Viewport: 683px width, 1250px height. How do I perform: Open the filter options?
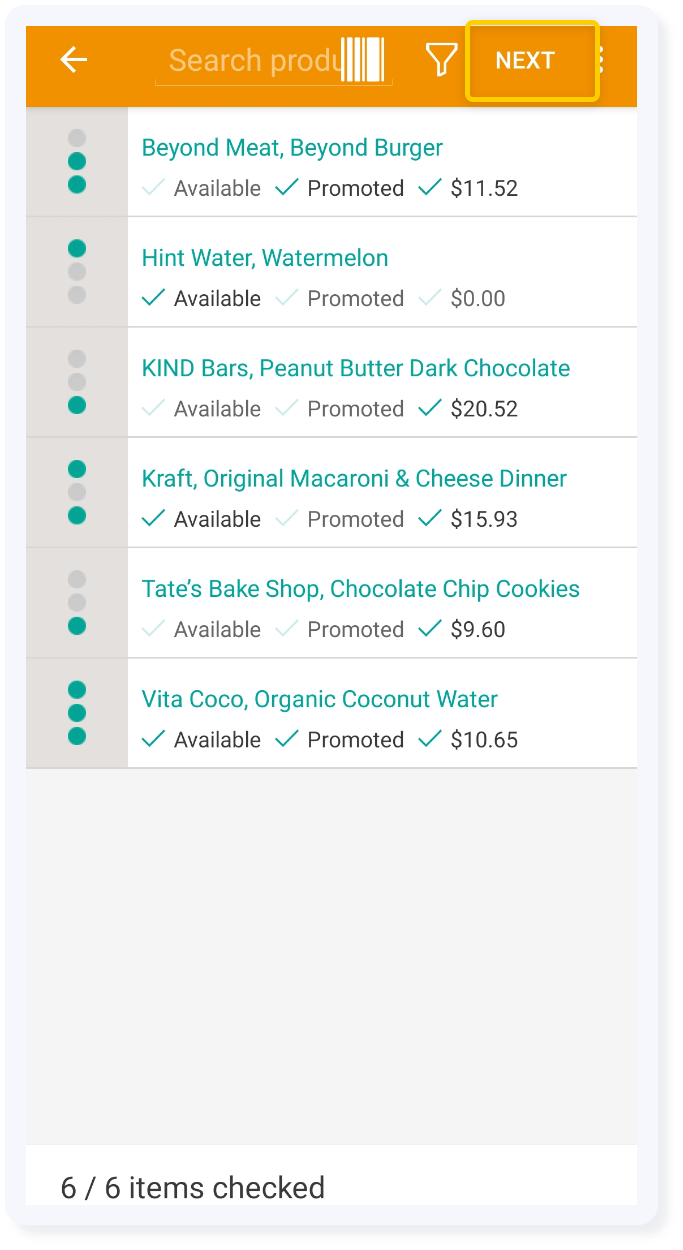tap(441, 60)
